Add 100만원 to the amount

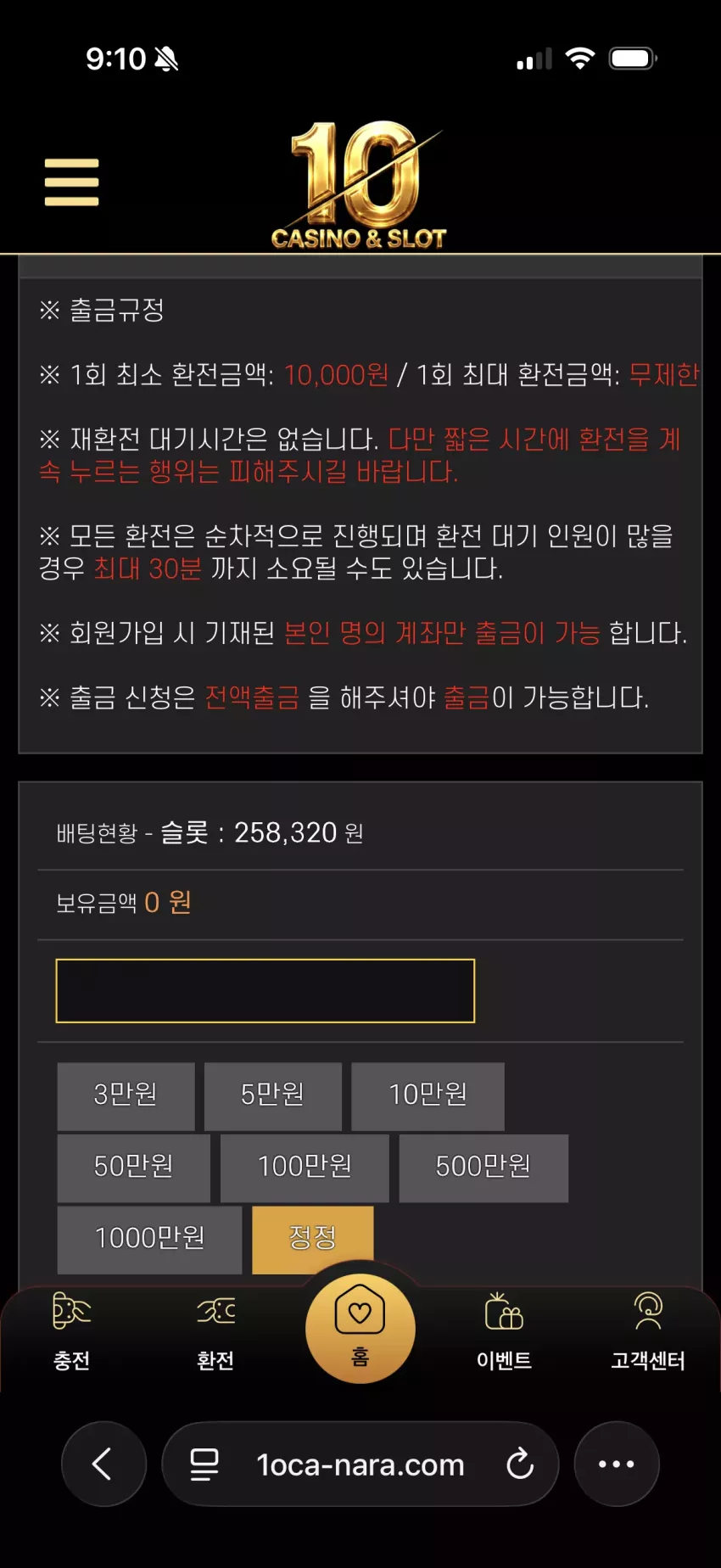click(305, 1168)
